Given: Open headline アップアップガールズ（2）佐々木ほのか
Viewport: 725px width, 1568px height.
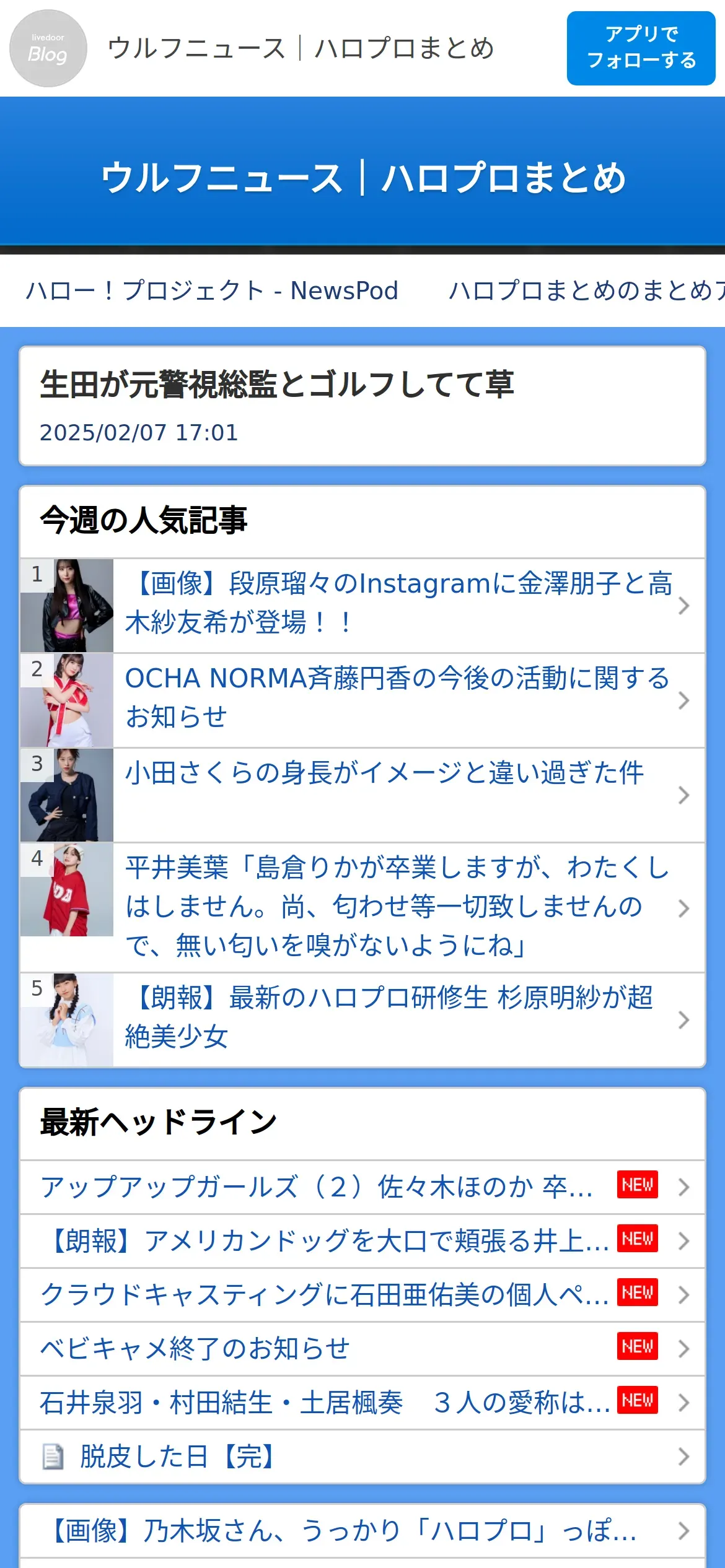Looking at the screenshot, I should pyautogui.click(x=362, y=1187).
